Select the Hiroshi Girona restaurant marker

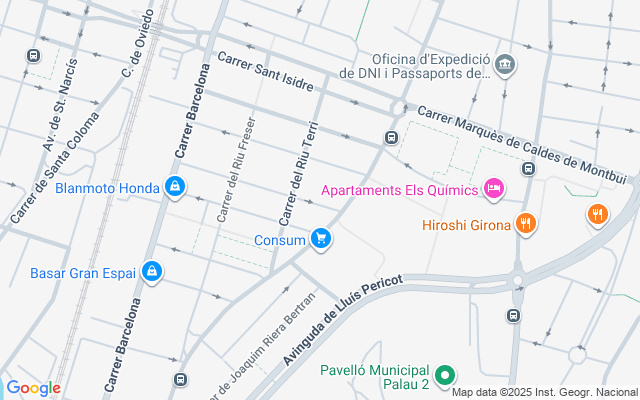coord(527,224)
